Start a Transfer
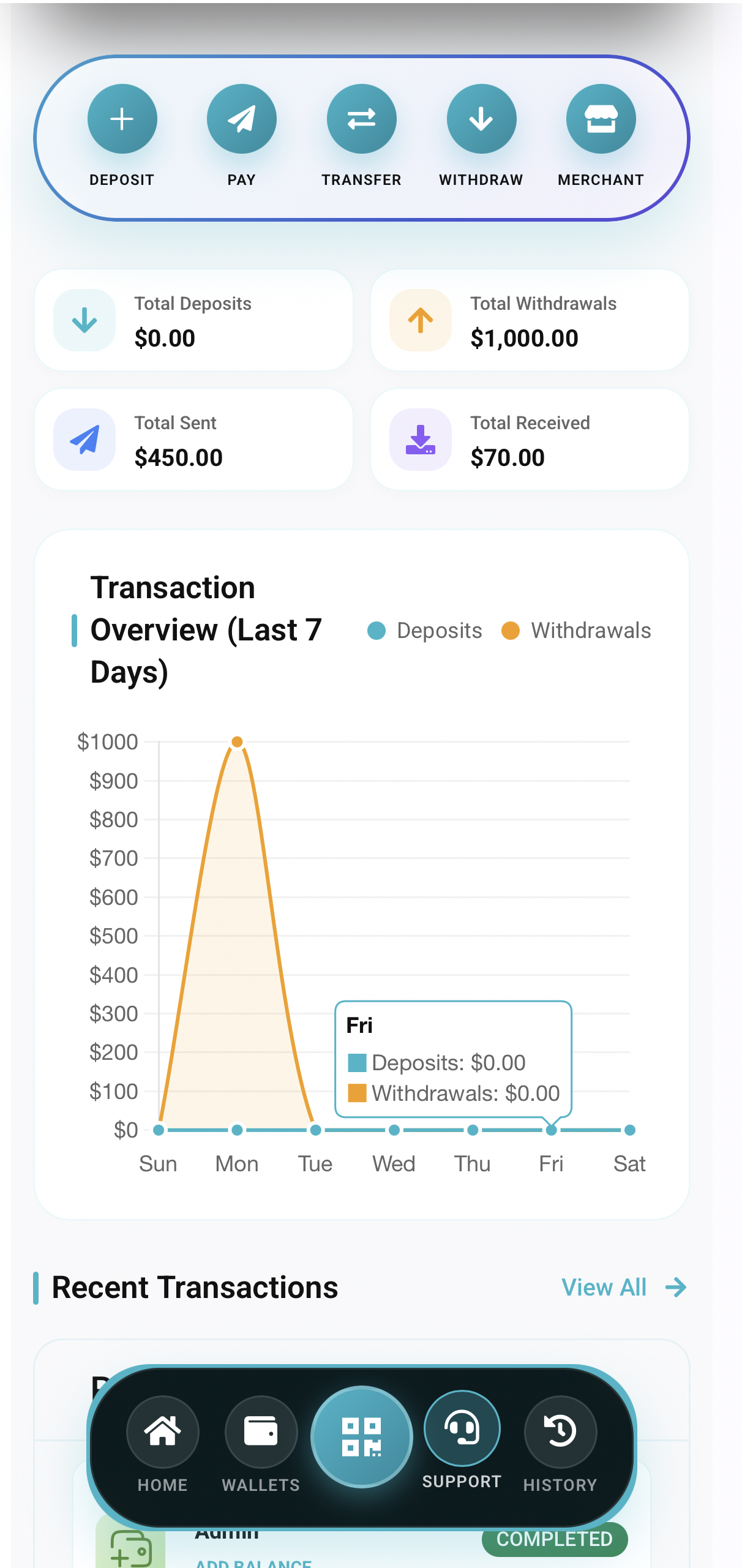Screen dimensions: 742x1568 [361, 119]
